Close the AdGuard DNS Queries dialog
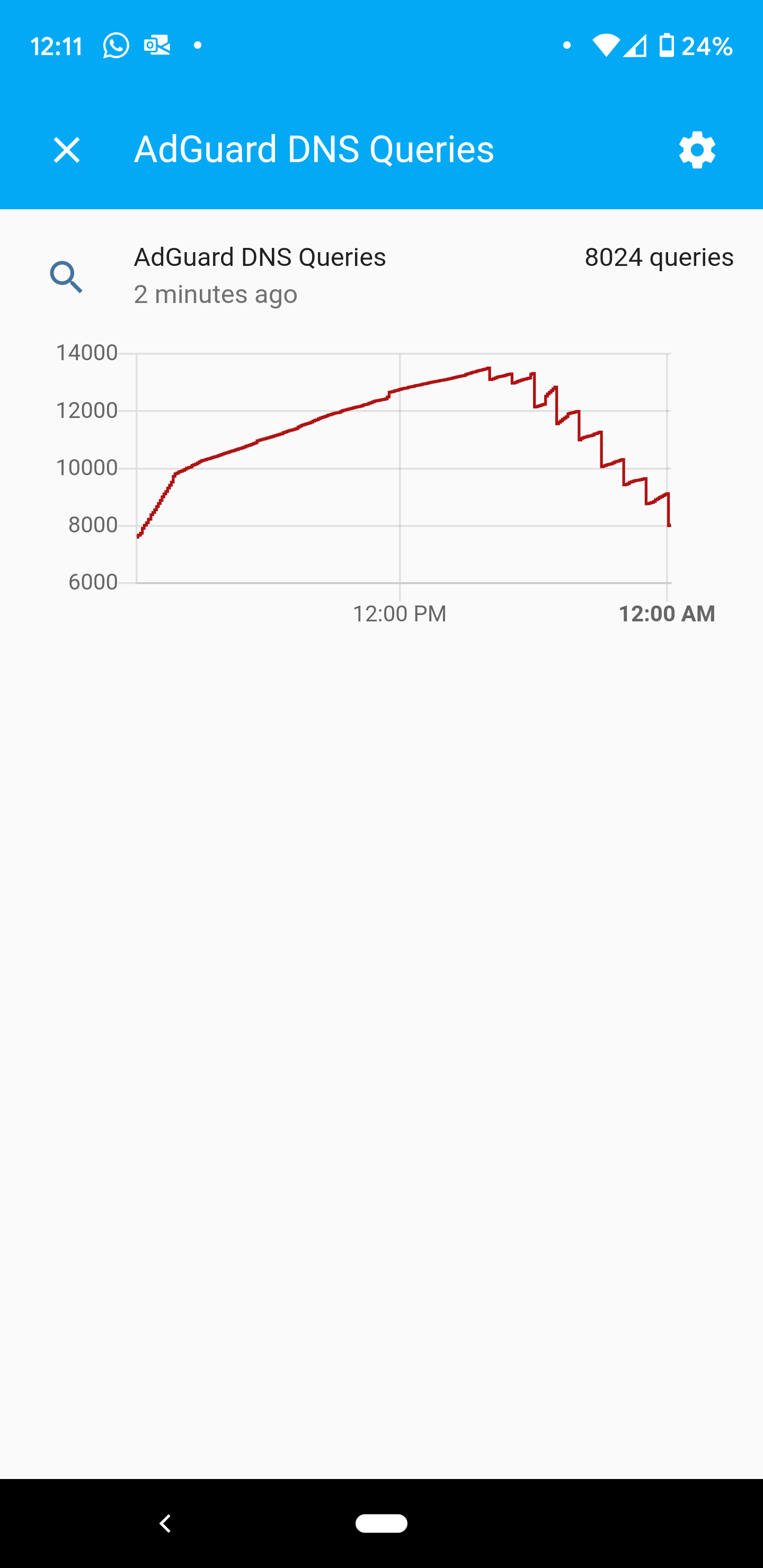This screenshot has width=763, height=1568. [x=66, y=150]
